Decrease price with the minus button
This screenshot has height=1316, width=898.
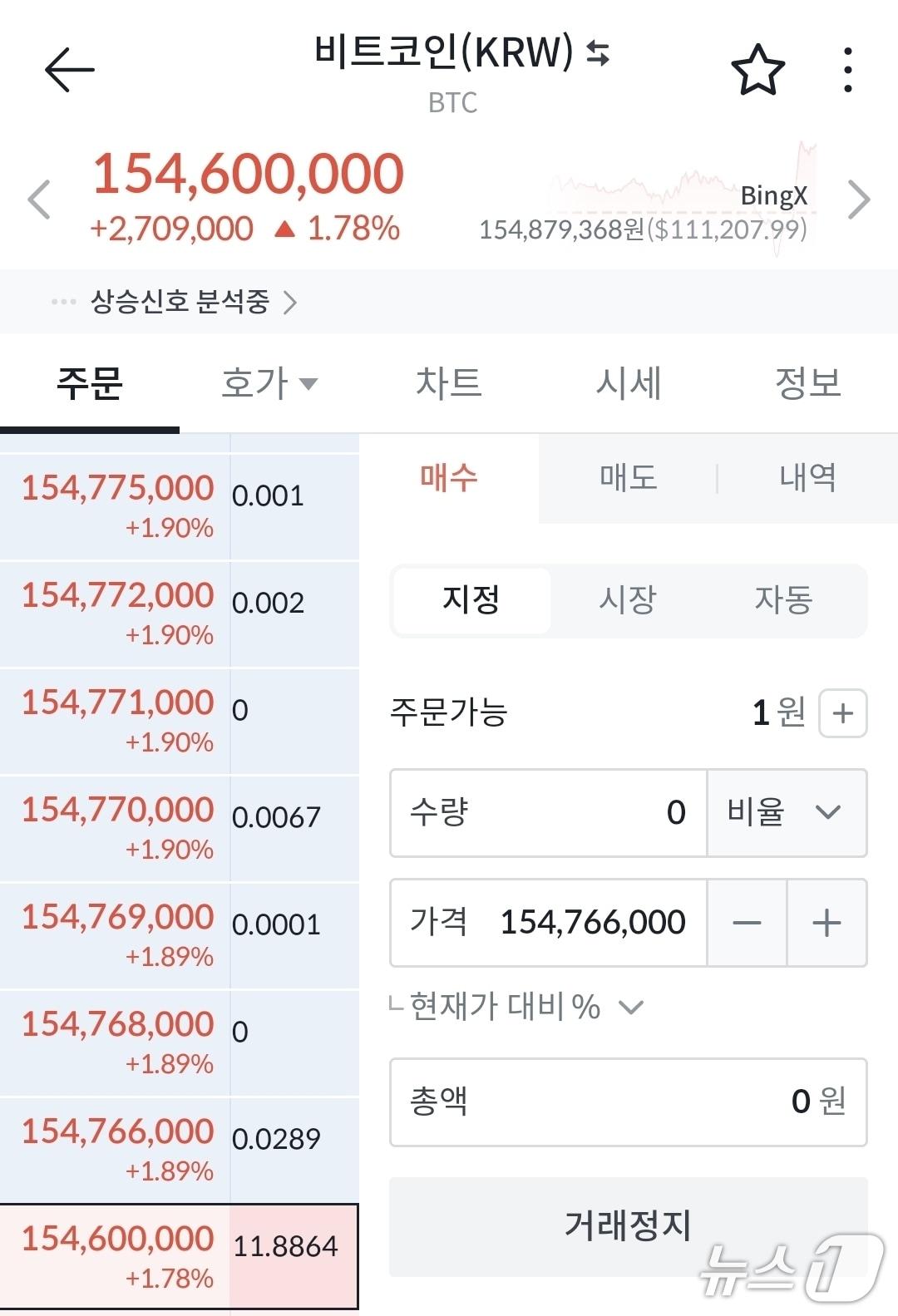(747, 923)
